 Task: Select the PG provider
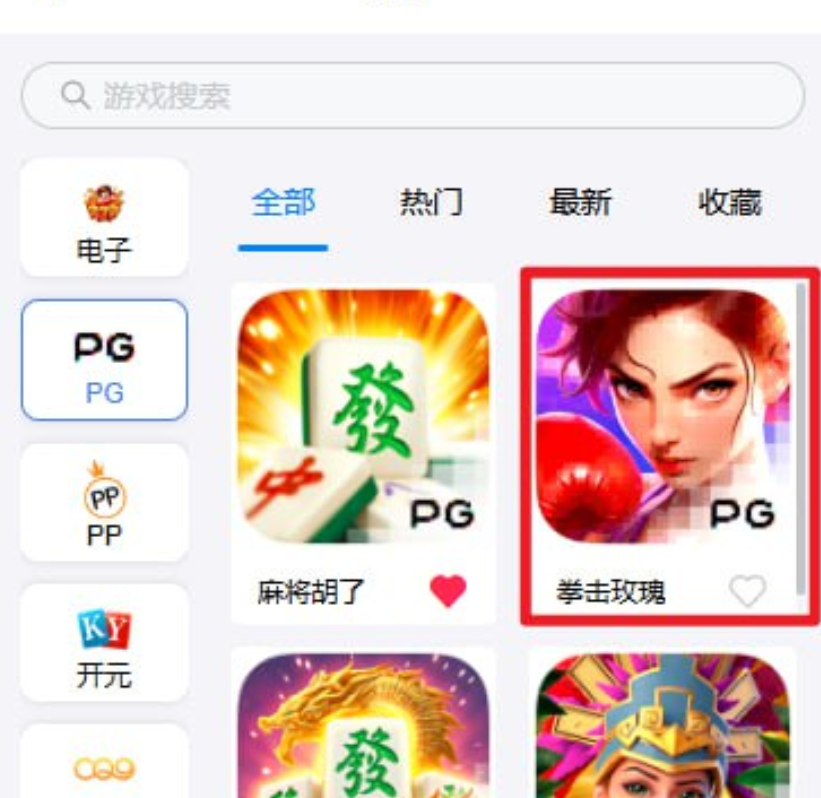(x=104, y=361)
